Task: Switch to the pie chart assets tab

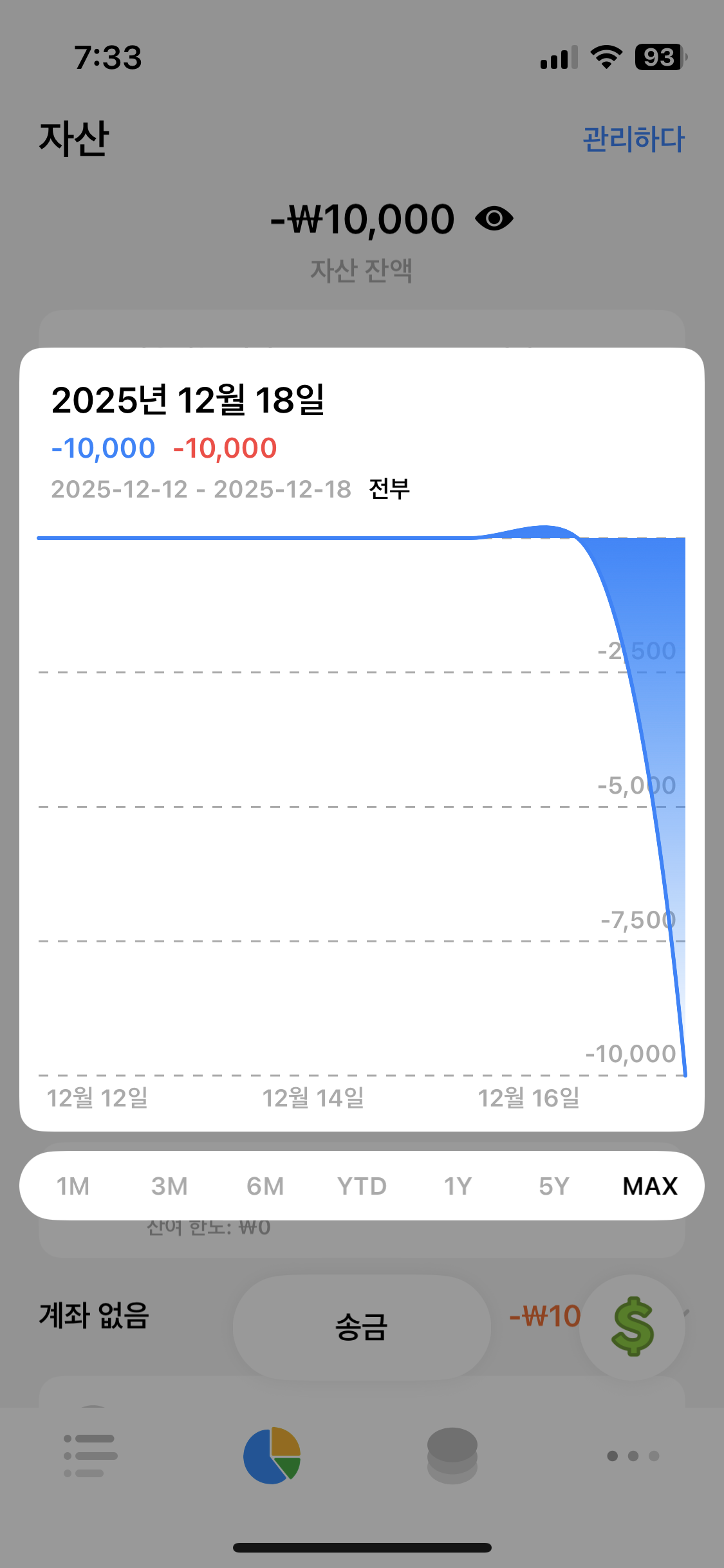Action: (272, 1455)
